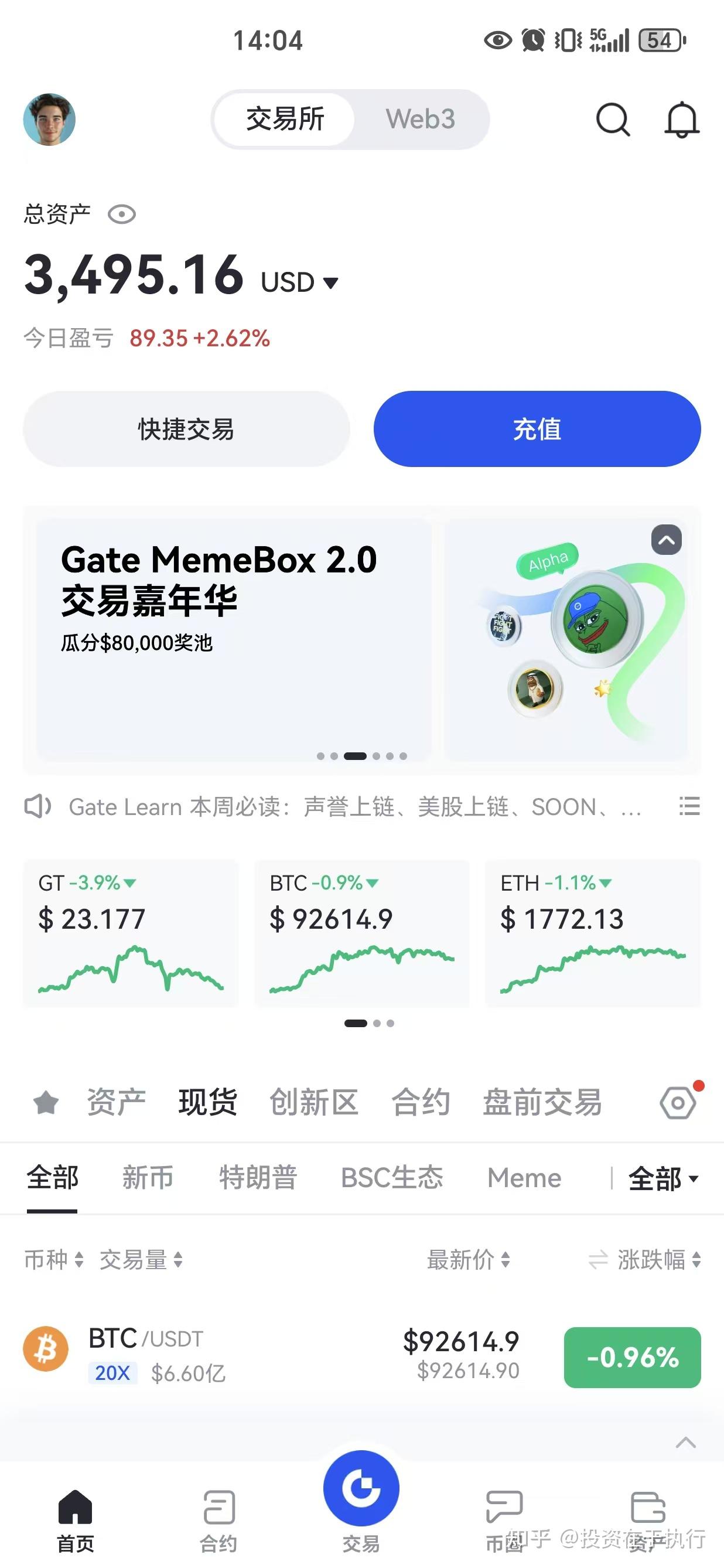Tap the 充值 deposit button
Image resolution: width=724 pixels, height=1568 pixels.
[538, 430]
